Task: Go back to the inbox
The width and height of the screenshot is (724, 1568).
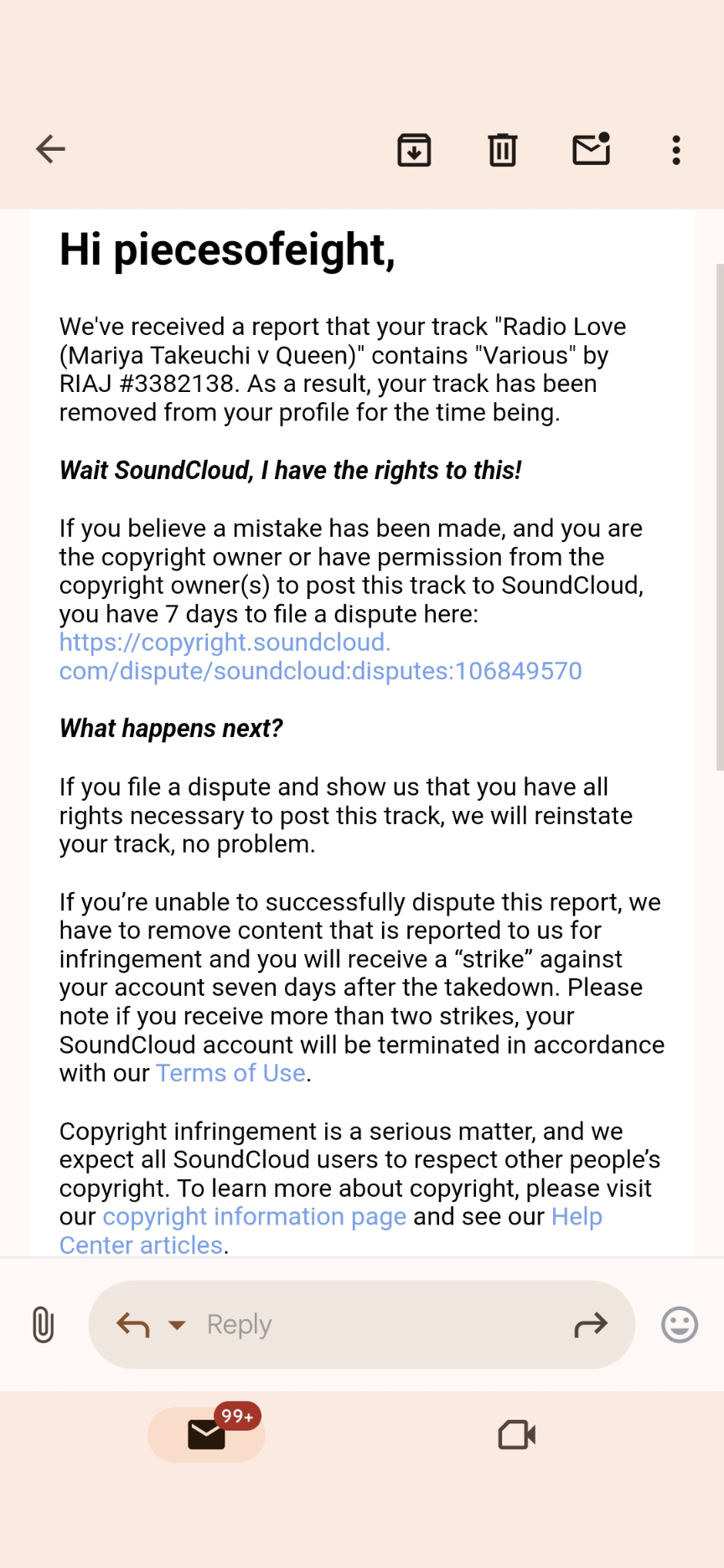Action: click(50, 149)
